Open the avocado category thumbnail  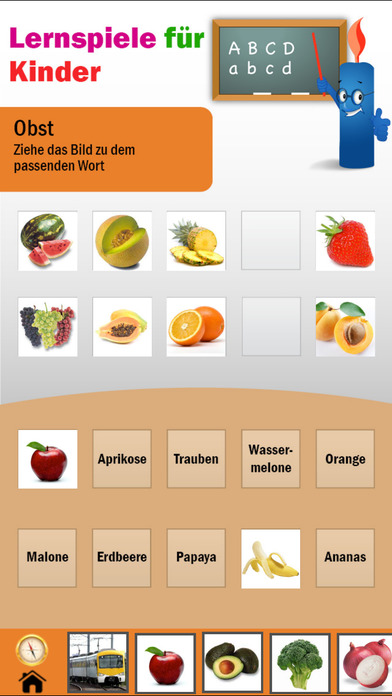tap(233, 663)
